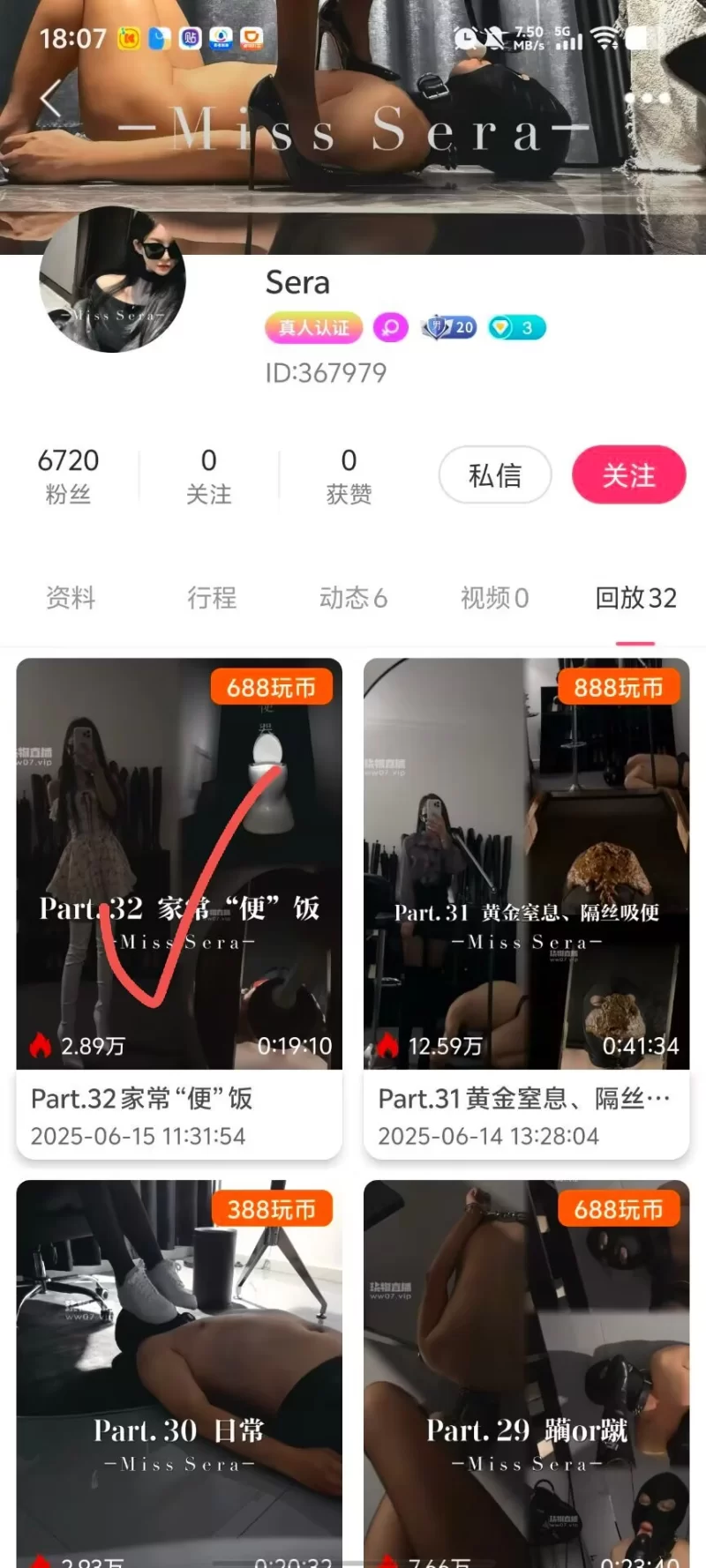Open the Part.30 日常 replay card
Image resolution: width=706 pixels, height=1568 pixels.
coord(179,1367)
